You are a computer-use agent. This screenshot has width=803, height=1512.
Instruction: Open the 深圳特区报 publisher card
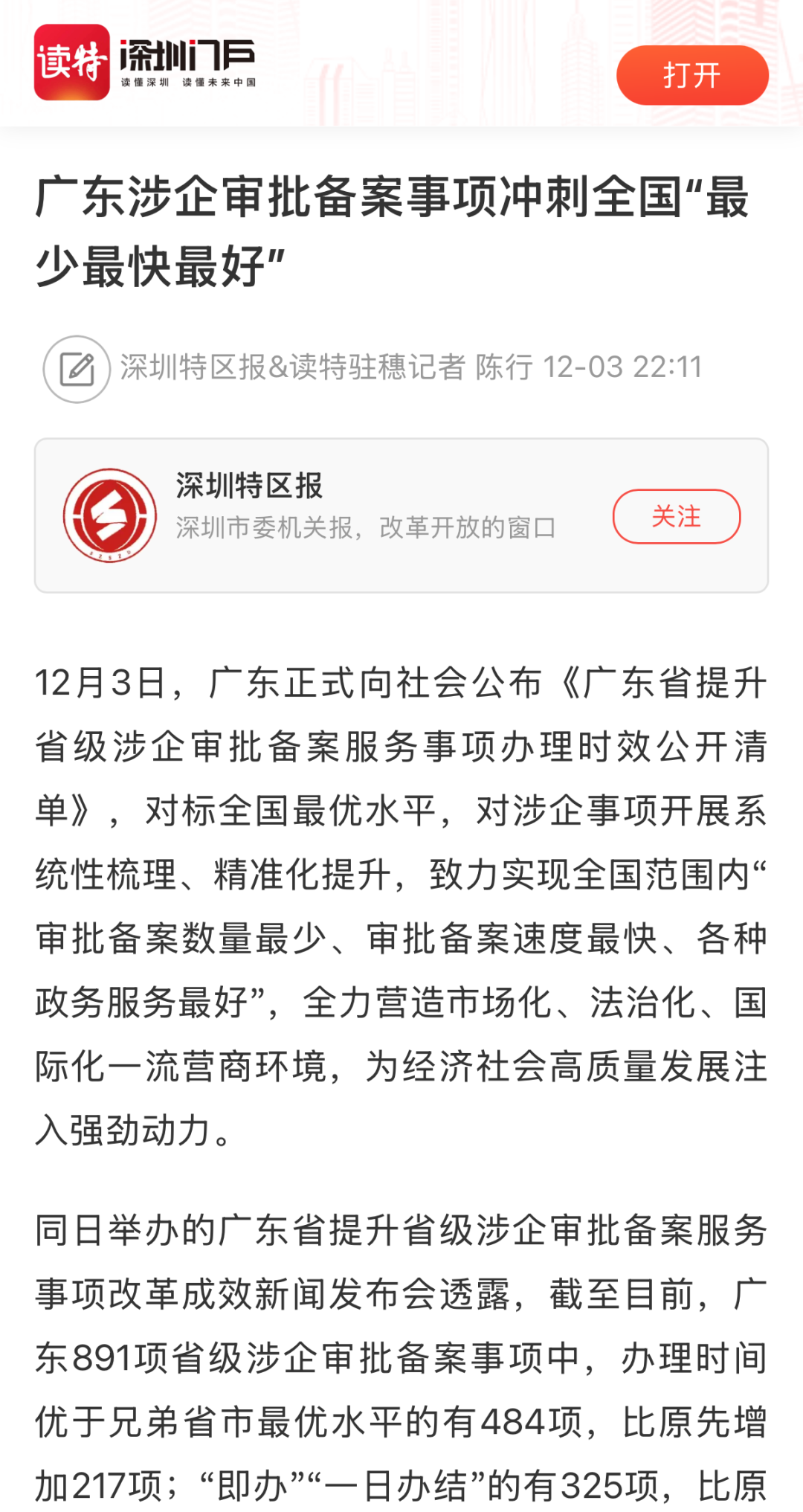pos(335,515)
